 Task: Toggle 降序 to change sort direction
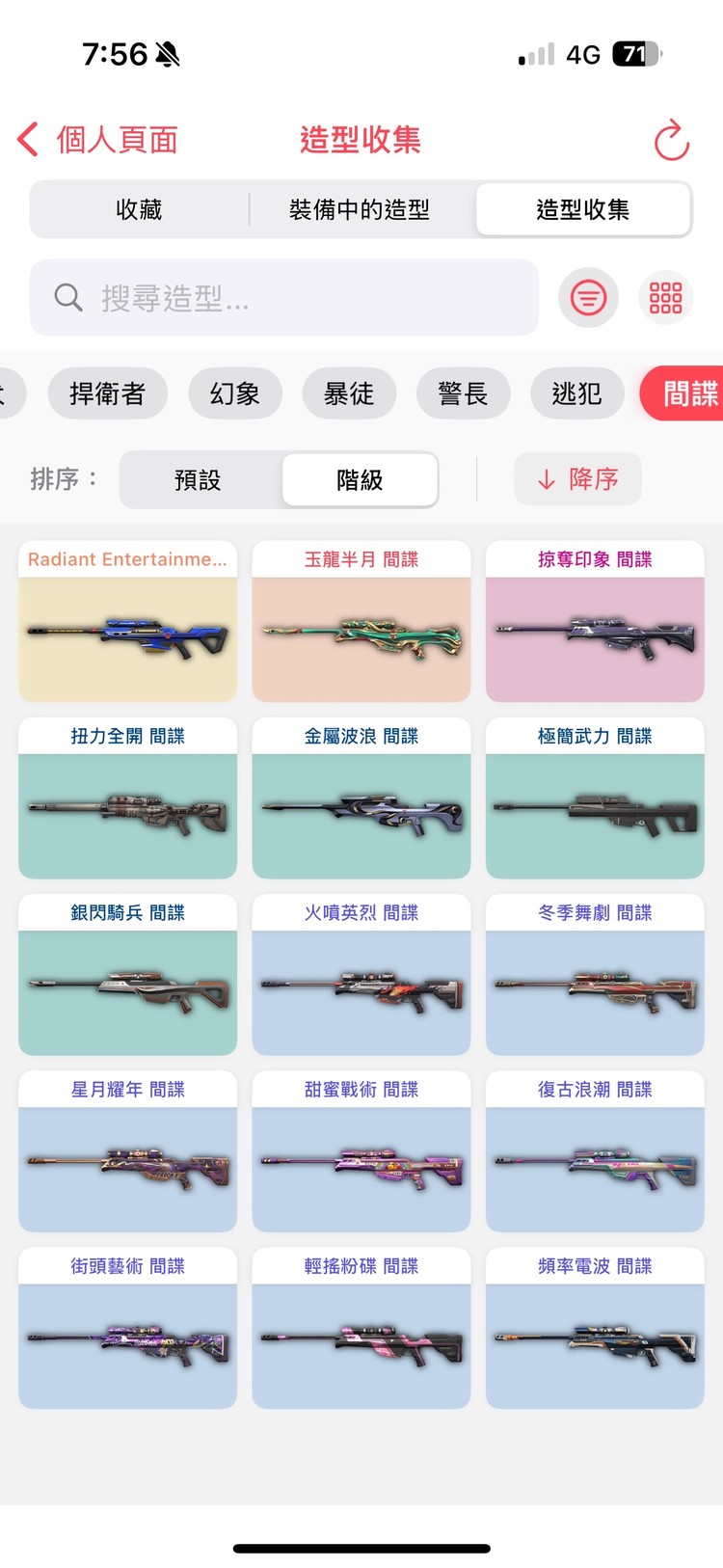(x=577, y=479)
